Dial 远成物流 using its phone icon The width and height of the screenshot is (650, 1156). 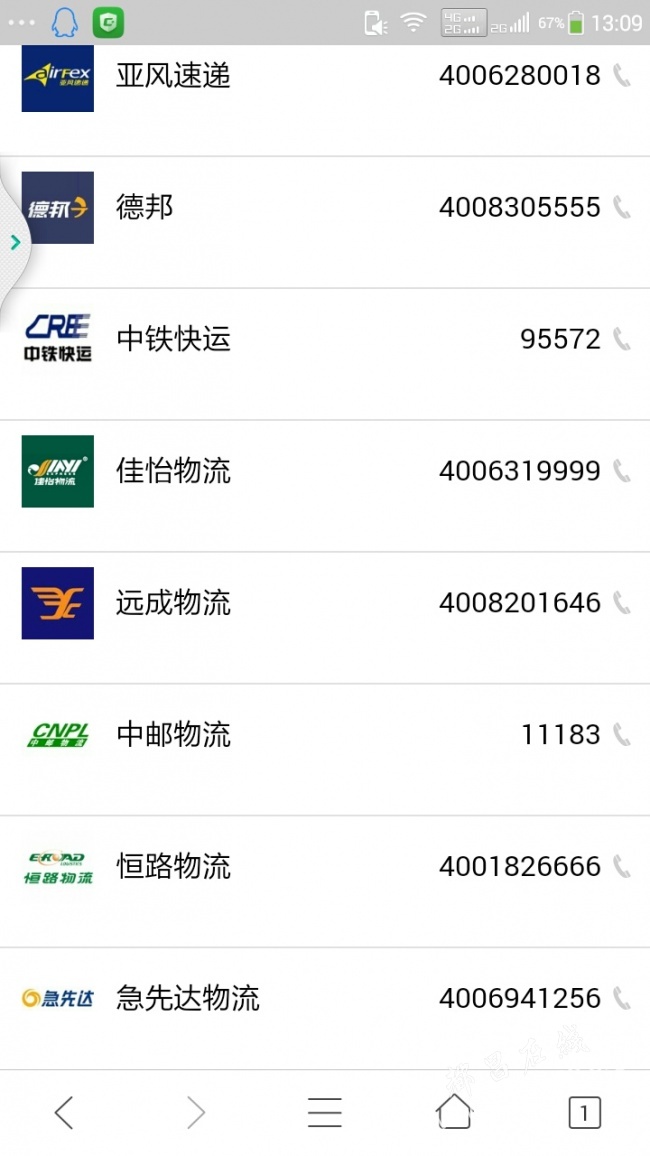[622, 603]
